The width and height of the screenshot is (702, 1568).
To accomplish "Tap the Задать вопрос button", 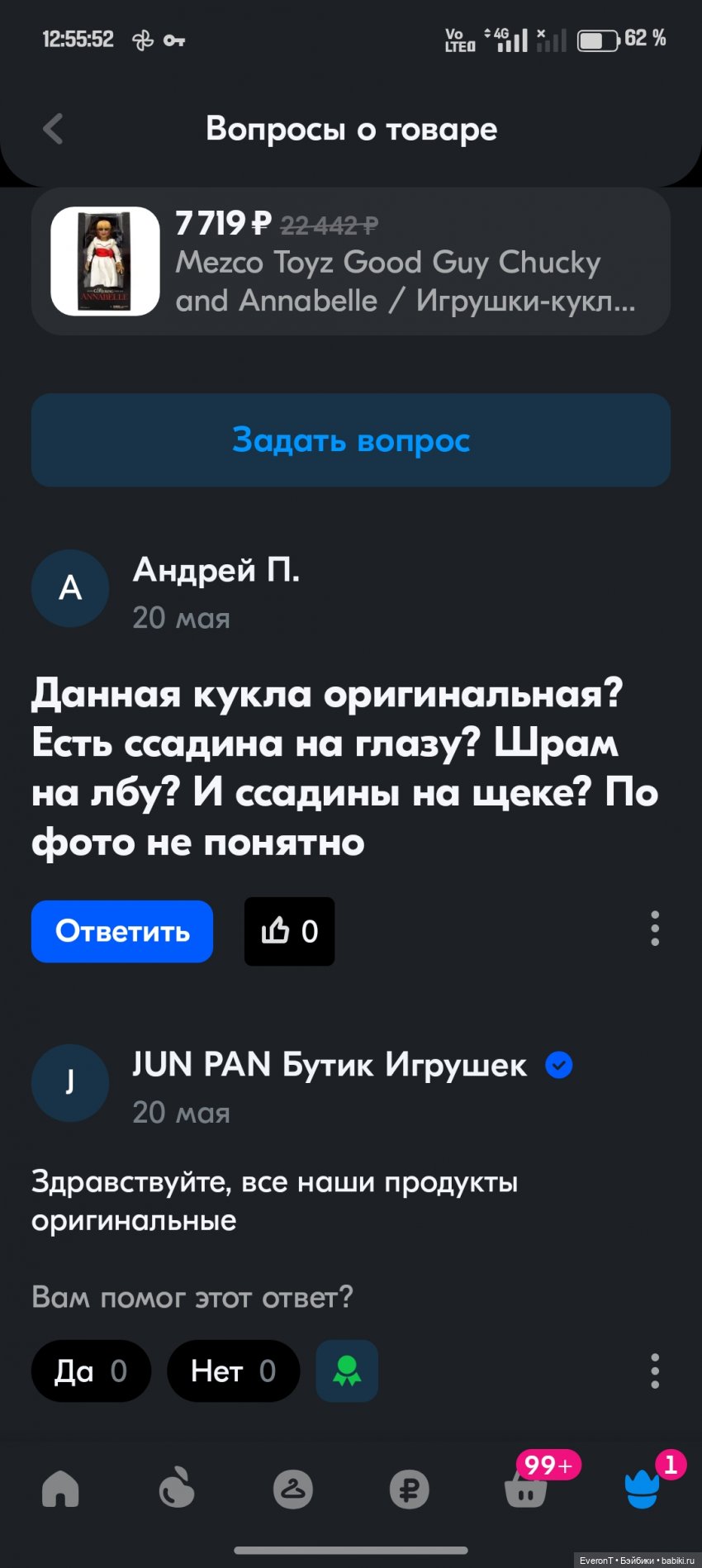I will pos(350,440).
